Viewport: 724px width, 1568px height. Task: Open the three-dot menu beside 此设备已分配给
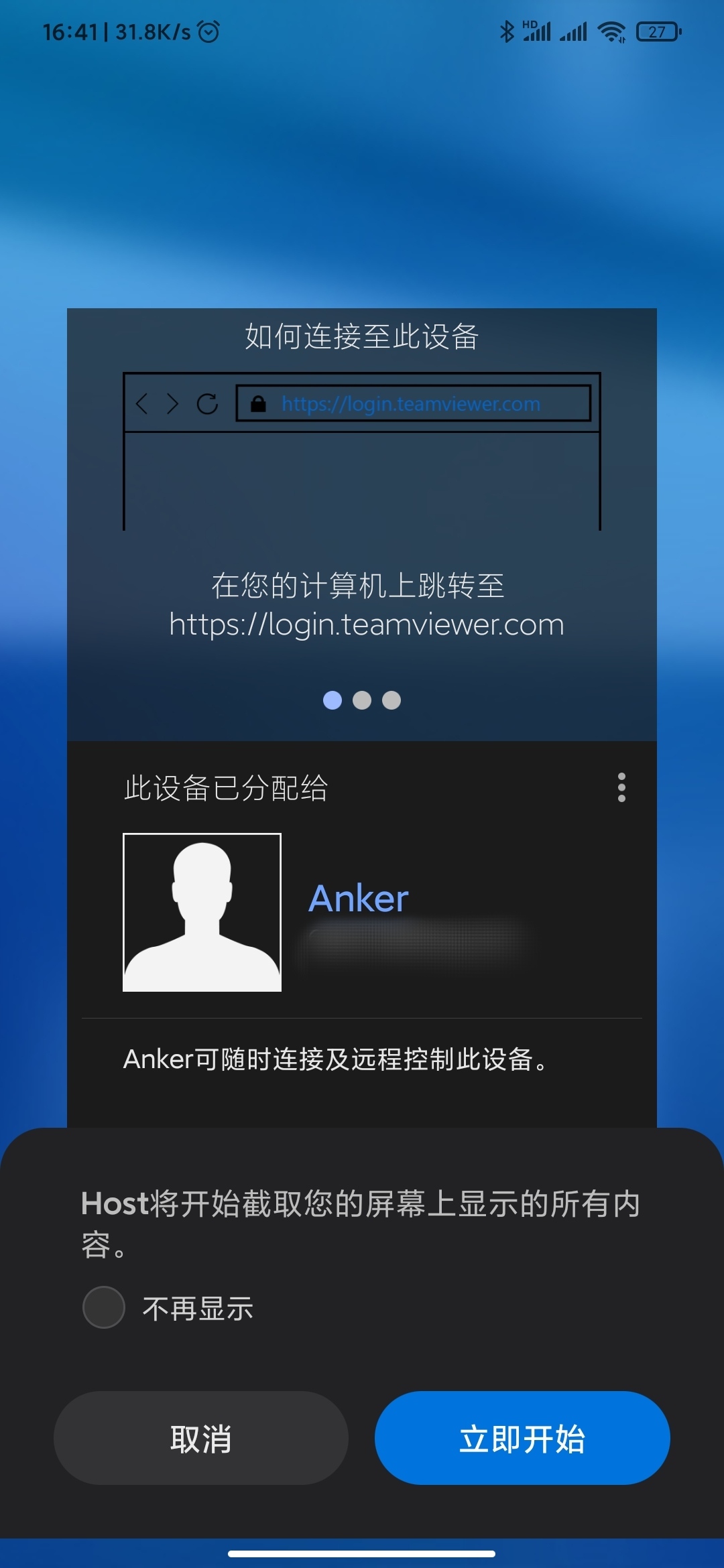pos(621,787)
